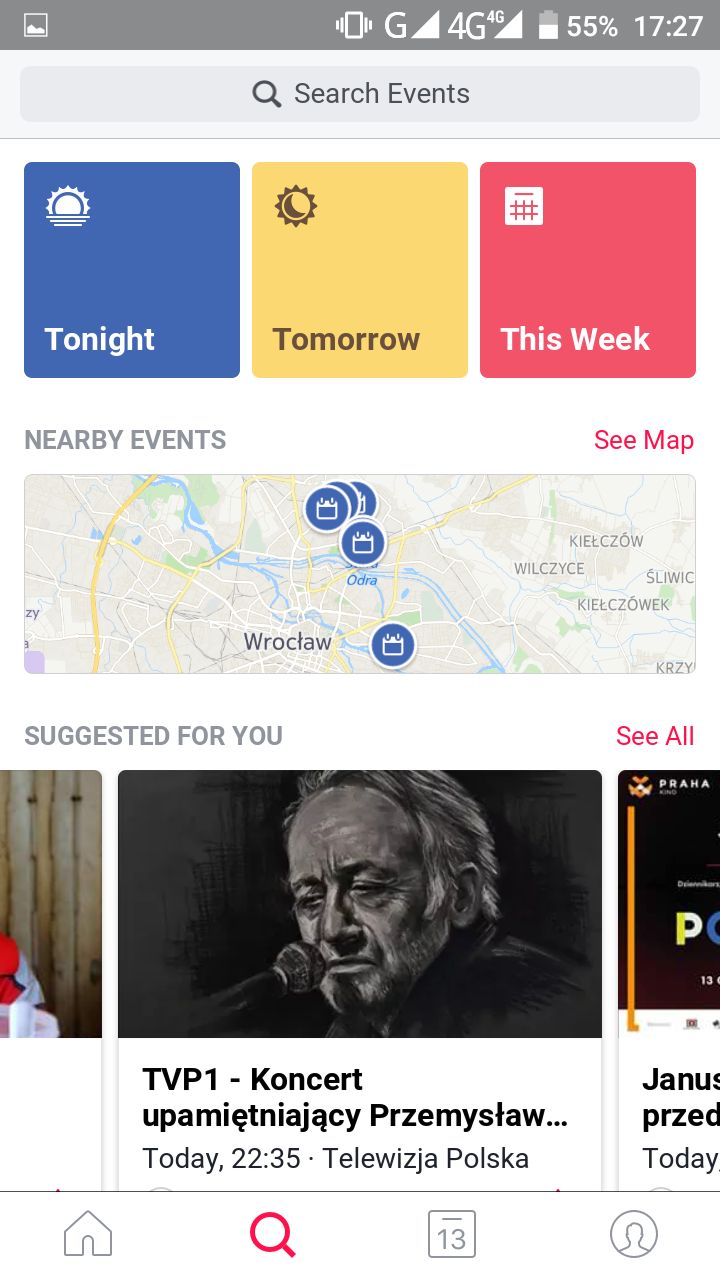Tap See All suggested events

click(654, 736)
